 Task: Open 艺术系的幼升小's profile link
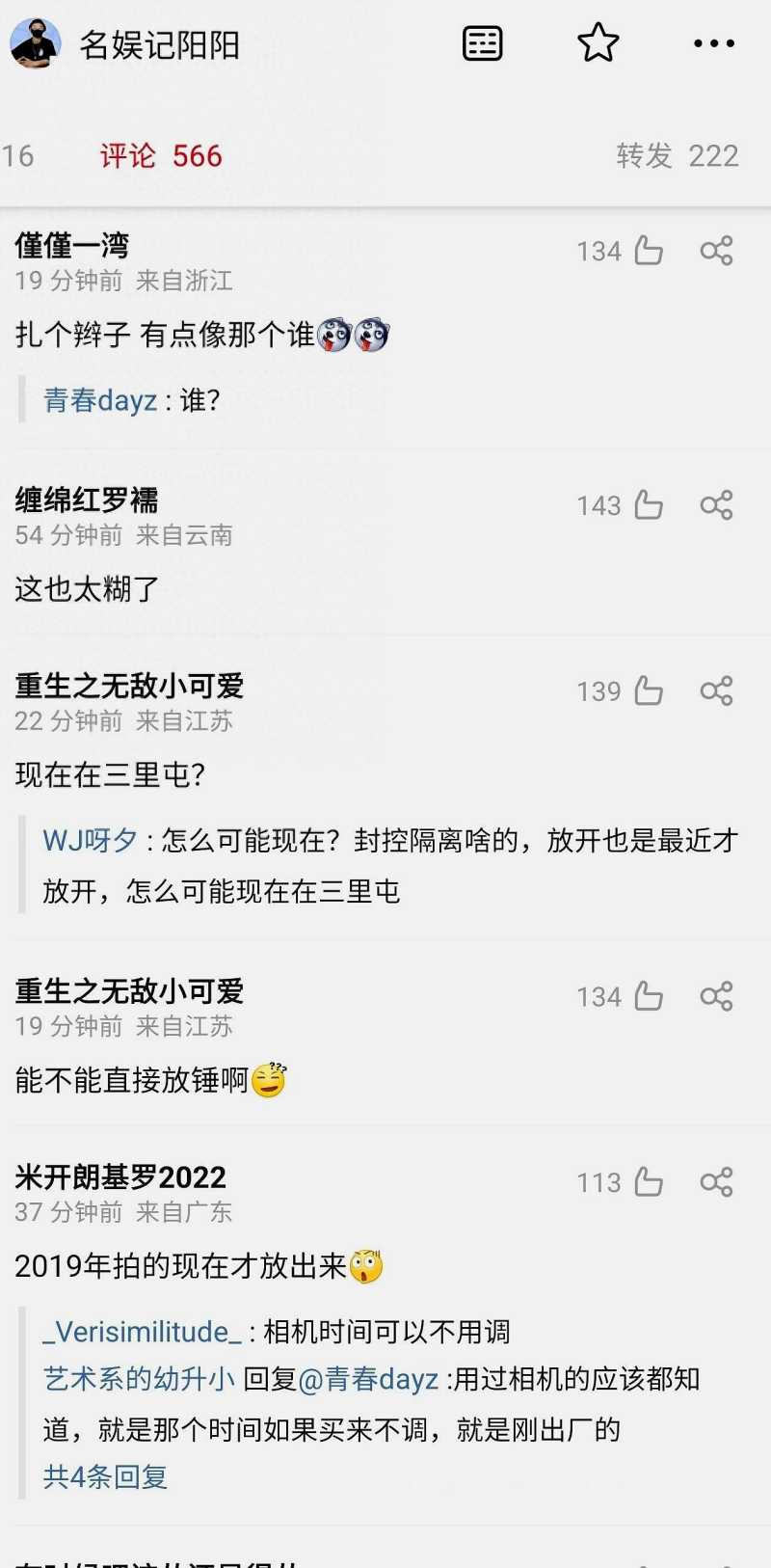point(139,1379)
